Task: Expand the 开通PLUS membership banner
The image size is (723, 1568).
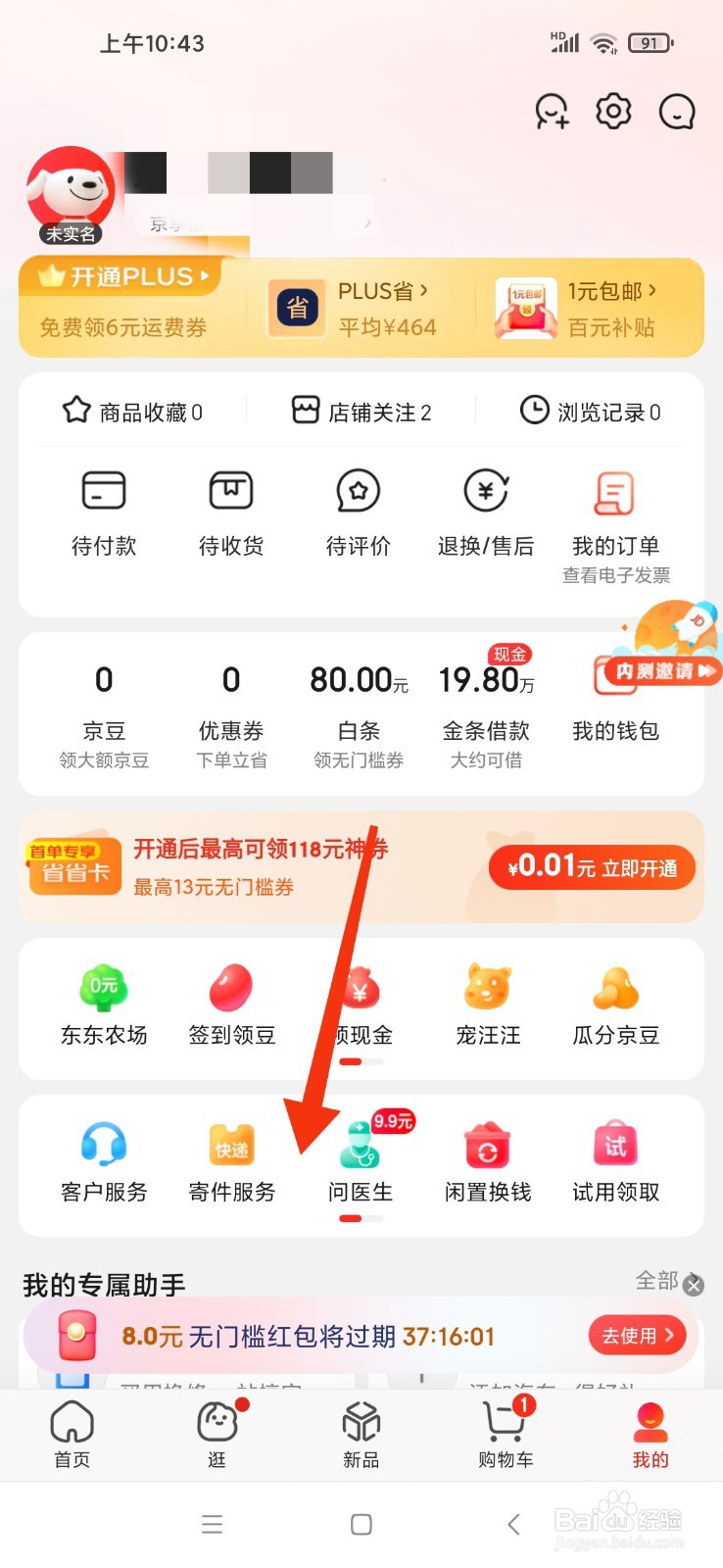Action: [122, 277]
